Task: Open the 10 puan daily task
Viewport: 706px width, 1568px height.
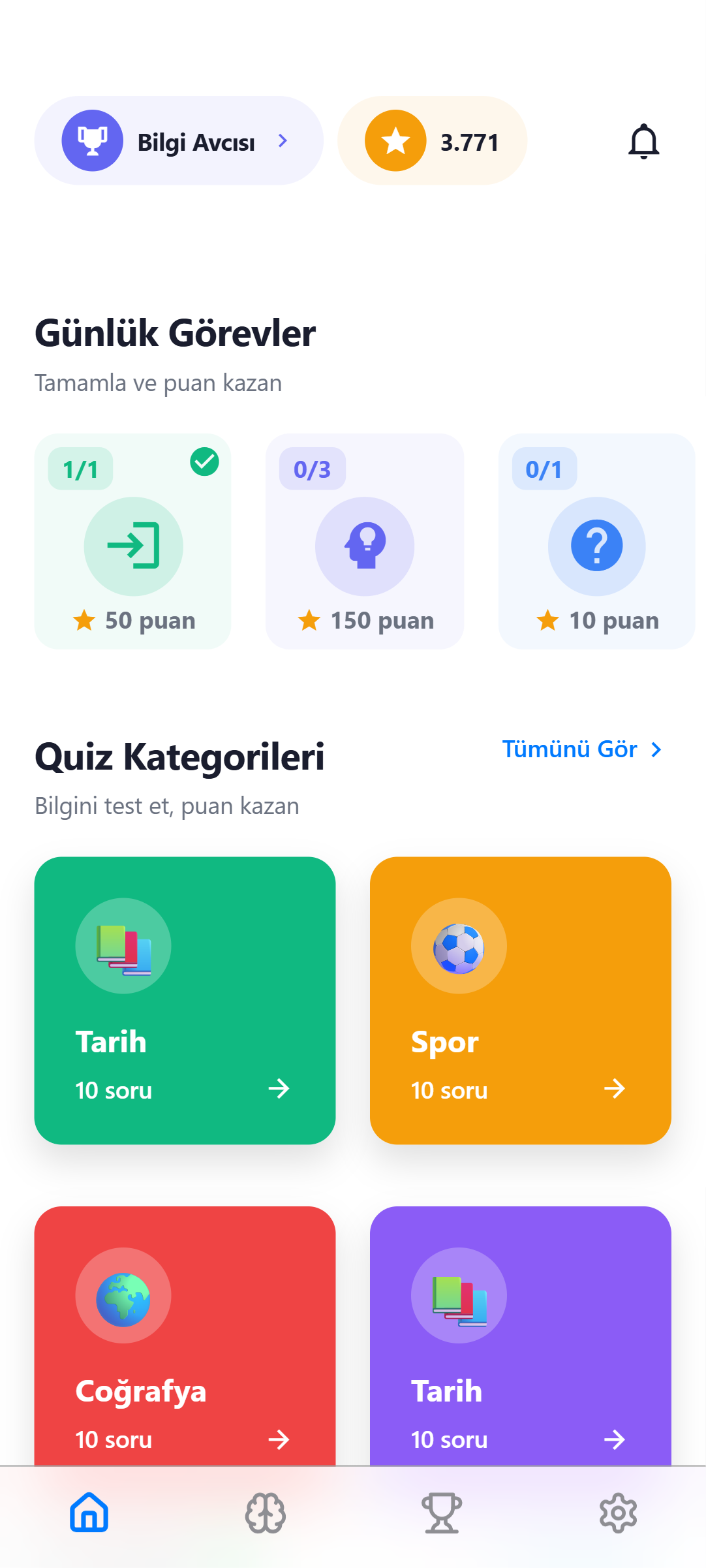Action: coord(596,541)
